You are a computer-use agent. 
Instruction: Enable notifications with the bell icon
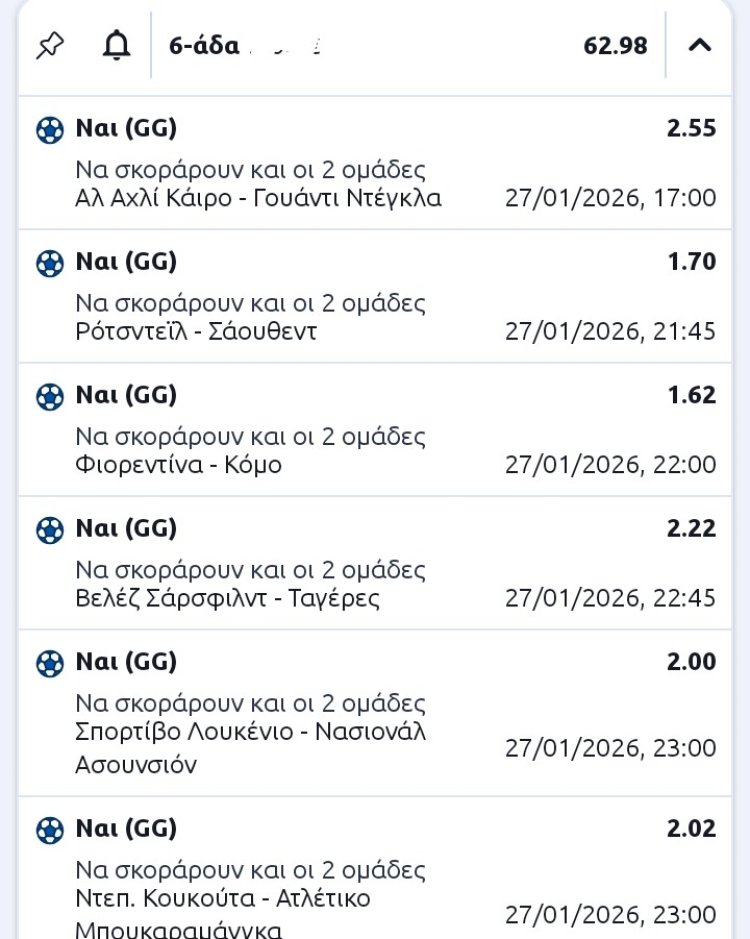pos(117,45)
